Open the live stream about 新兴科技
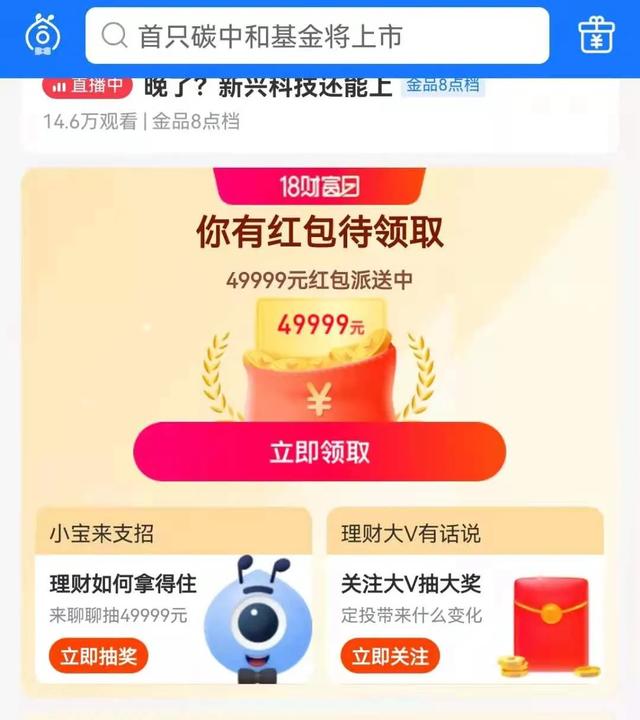This screenshot has width=640, height=720. click(x=270, y=86)
